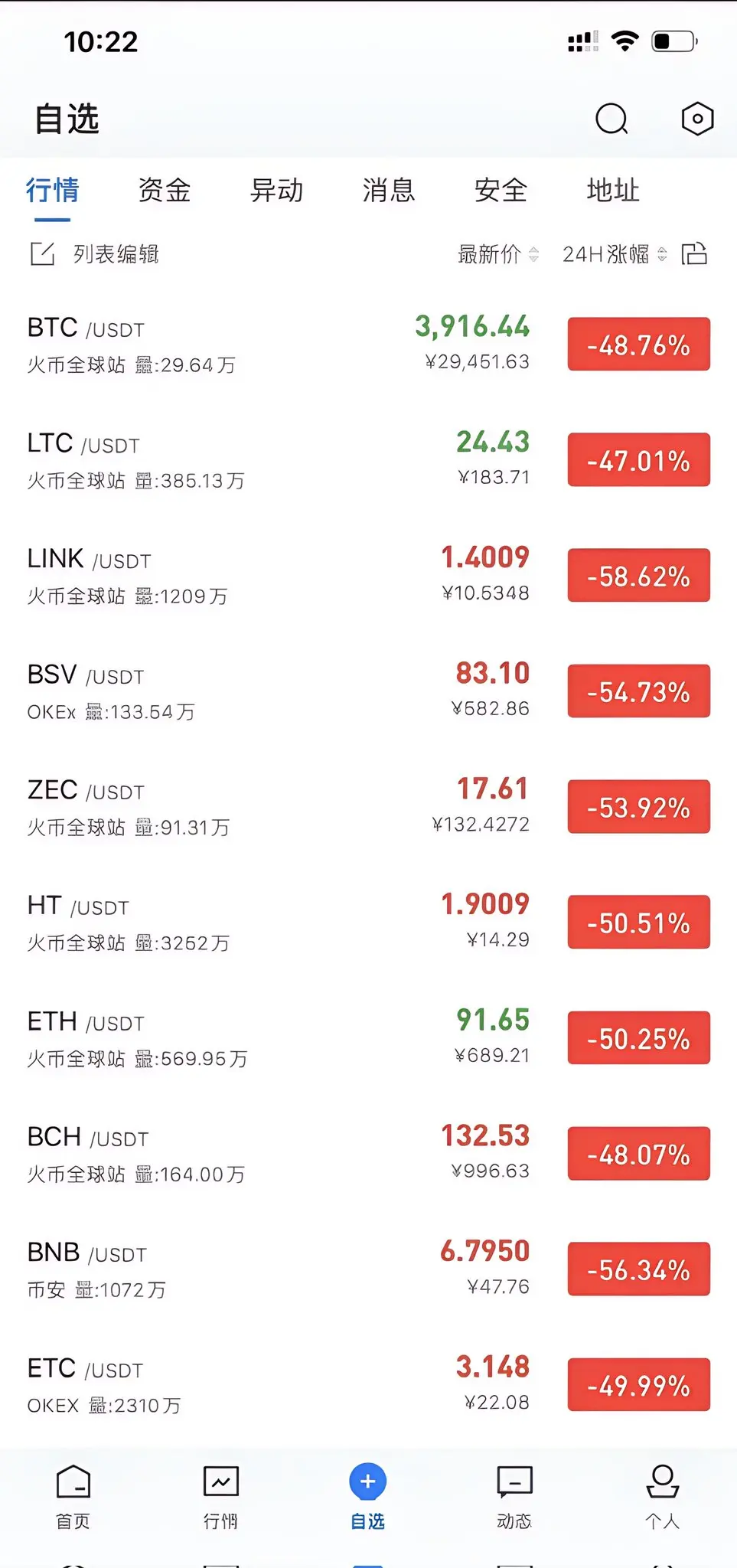Switch to the 异动 tab
Image resolution: width=737 pixels, height=1568 pixels.
click(x=276, y=191)
